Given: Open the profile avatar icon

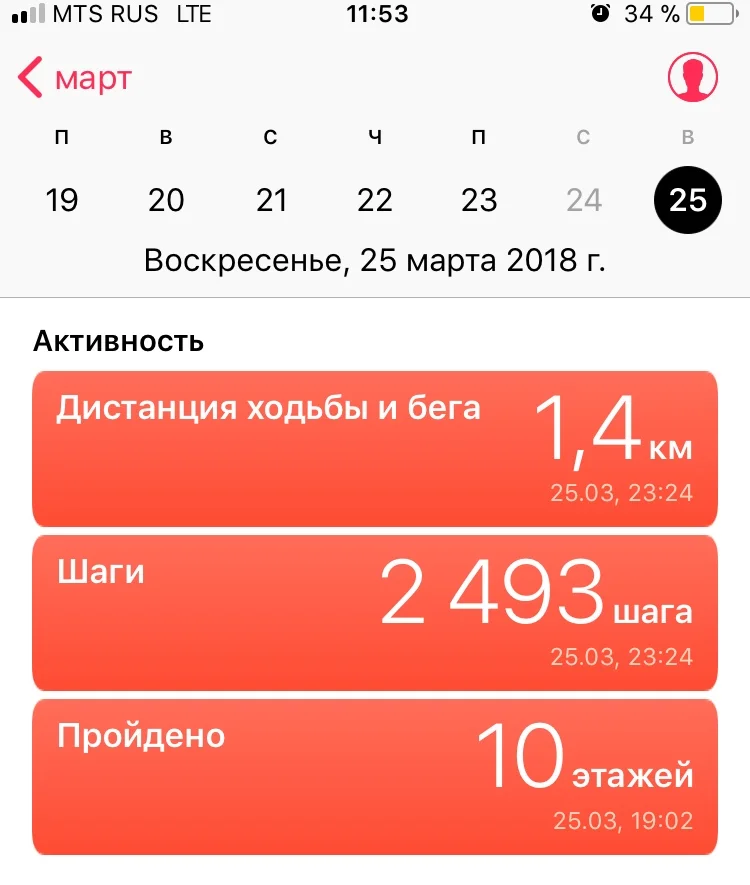Looking at the screenshot, I should pyautogui.click(x=692, y=77).
